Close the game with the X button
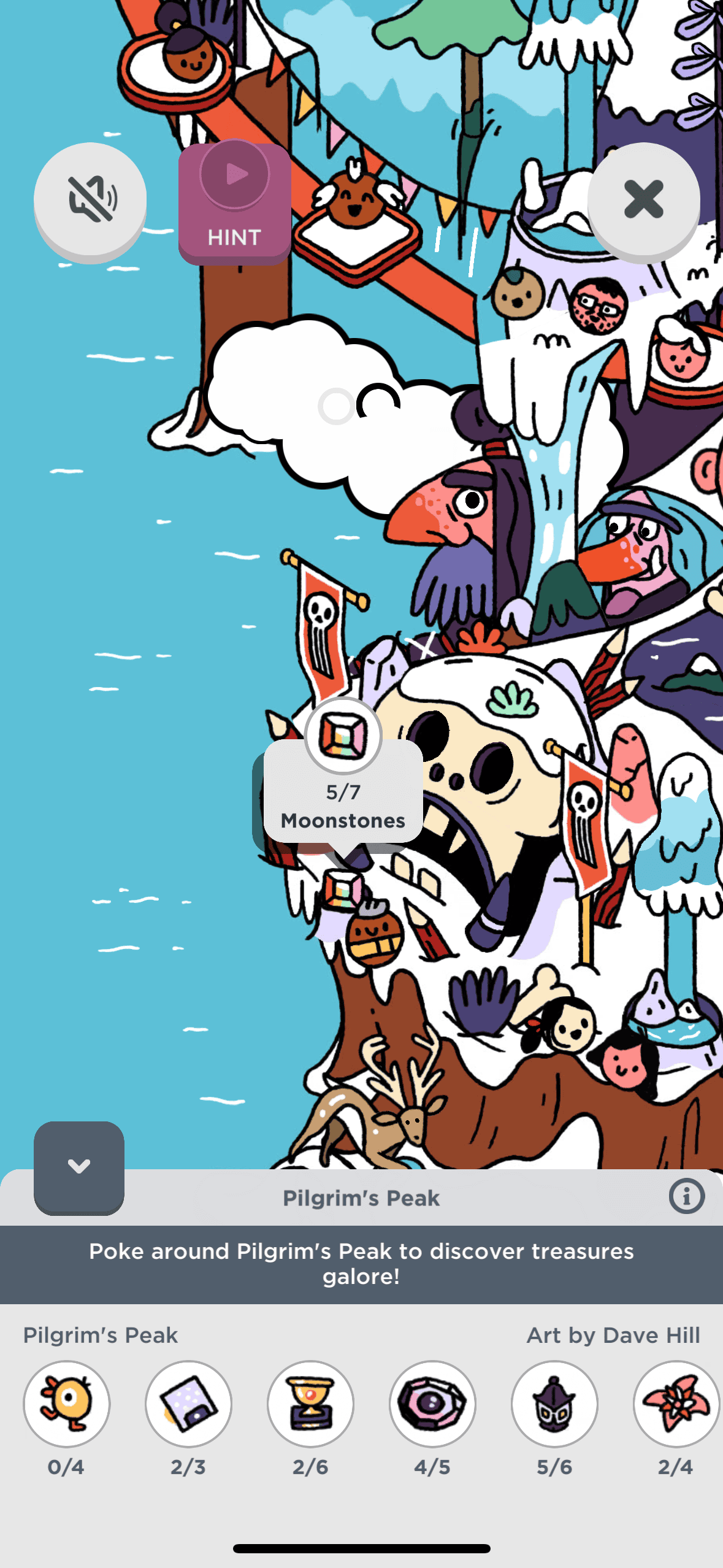This screenshot has width=723, height=1568. pyautogui.click(x=643, y=199)
